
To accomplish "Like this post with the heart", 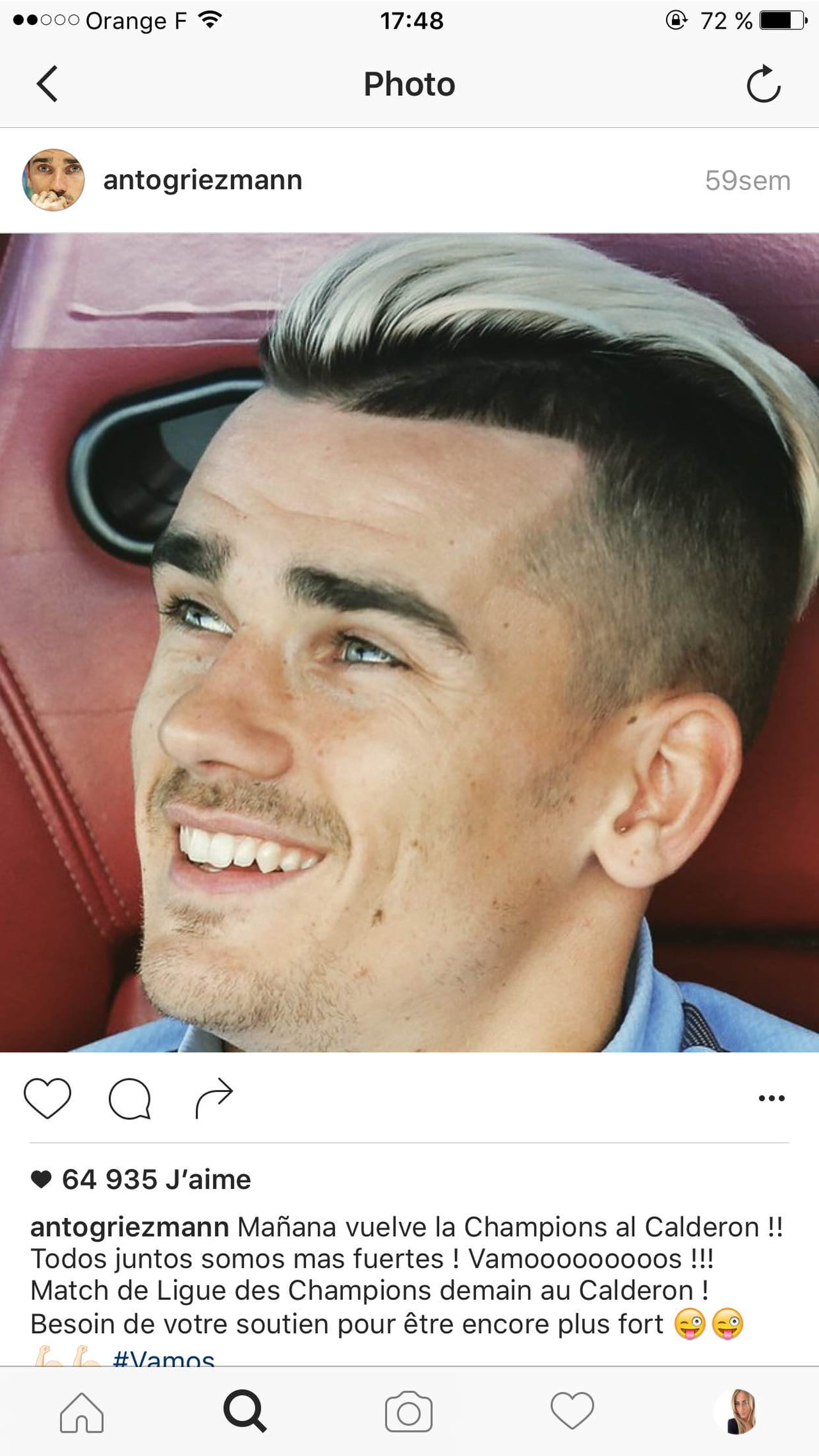I will pos(47,1098).
